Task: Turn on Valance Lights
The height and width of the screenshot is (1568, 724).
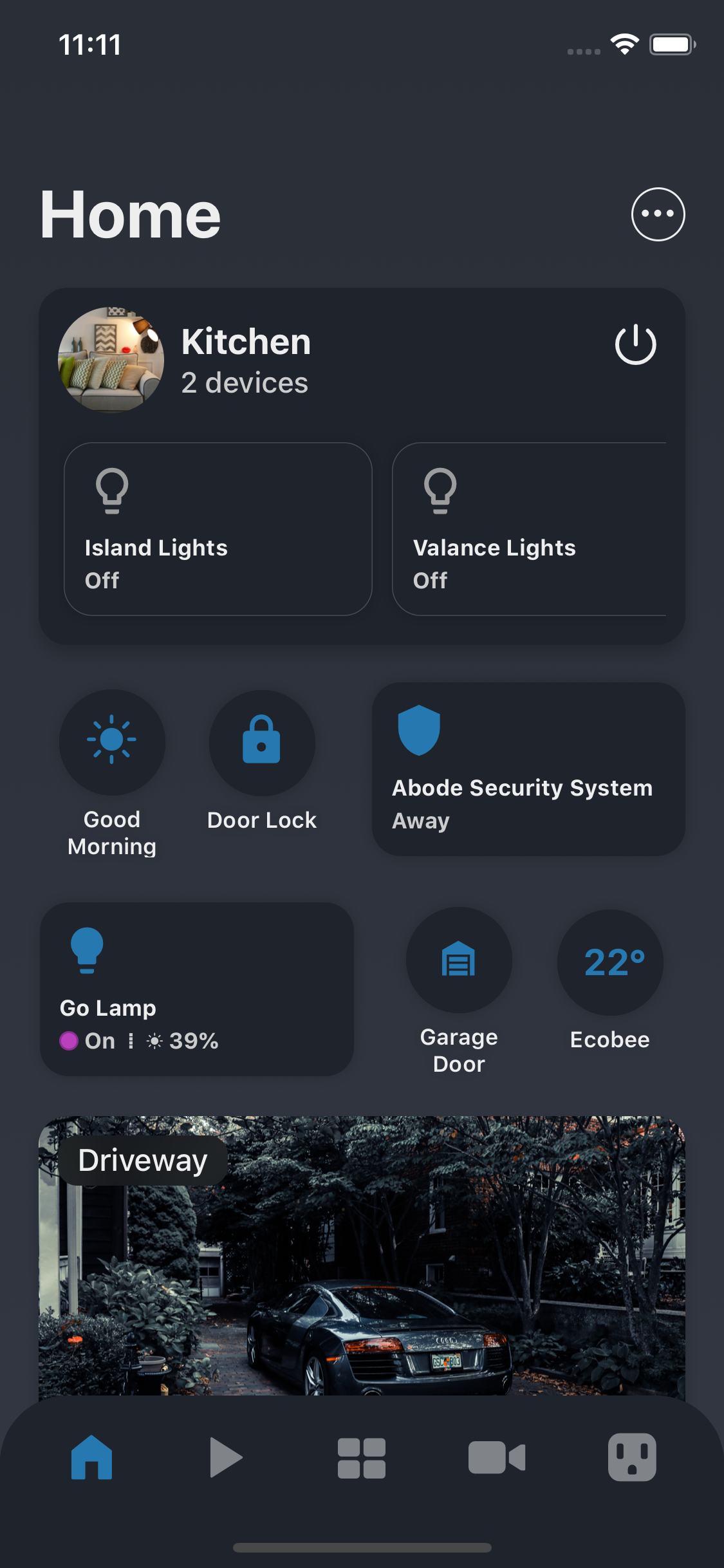Action: pyautogui.click(x=529, y=529)
